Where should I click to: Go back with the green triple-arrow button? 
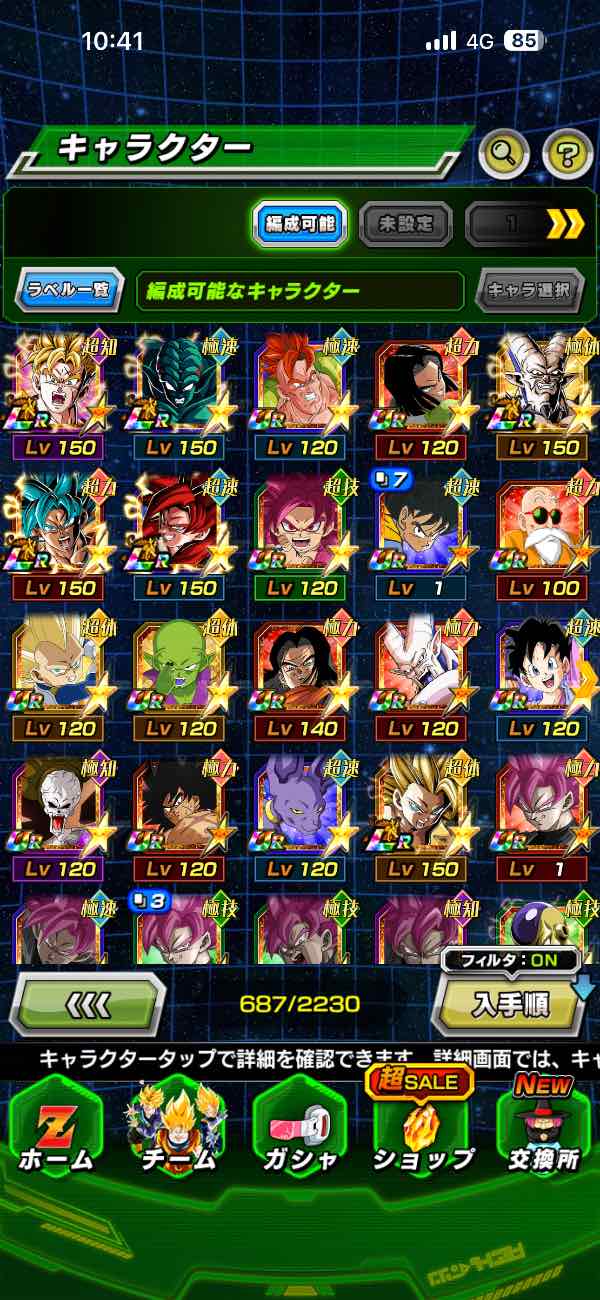click(x=88, y=1003)
